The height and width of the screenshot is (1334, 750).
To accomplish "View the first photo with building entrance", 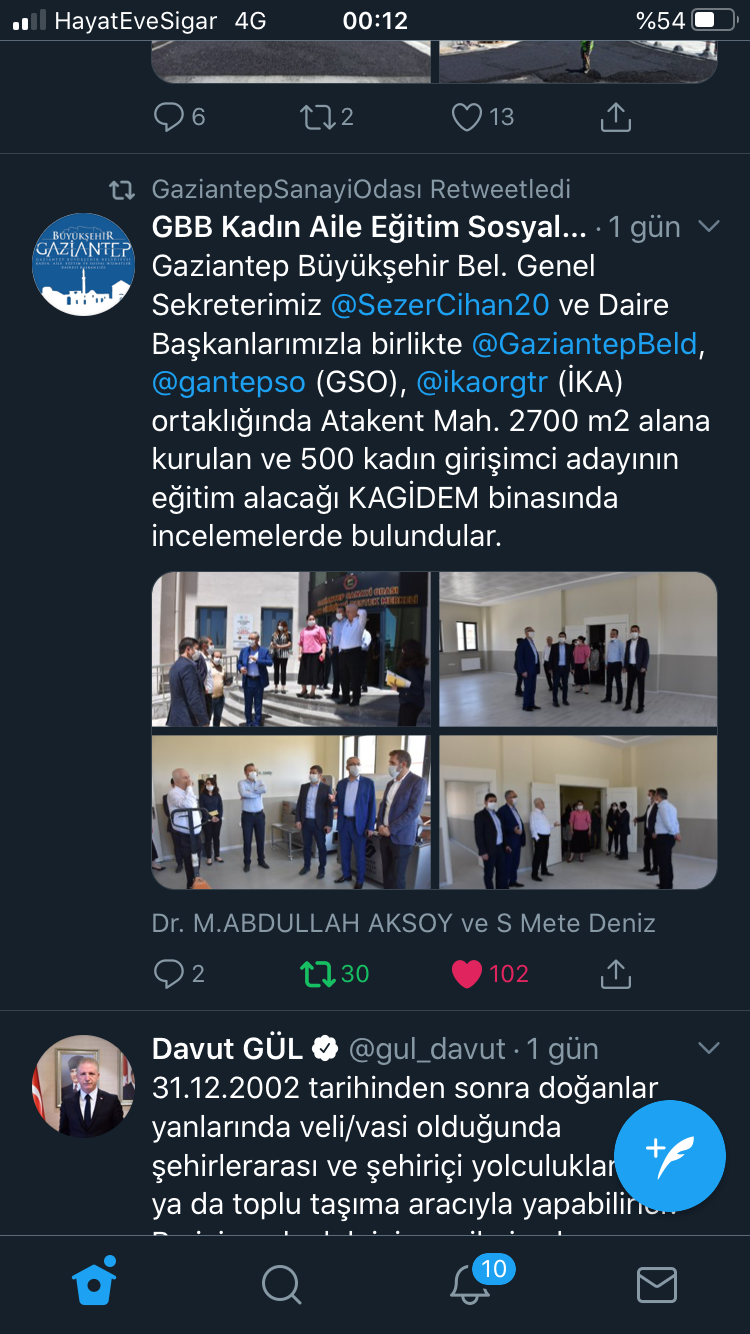I will pos(291,649).
